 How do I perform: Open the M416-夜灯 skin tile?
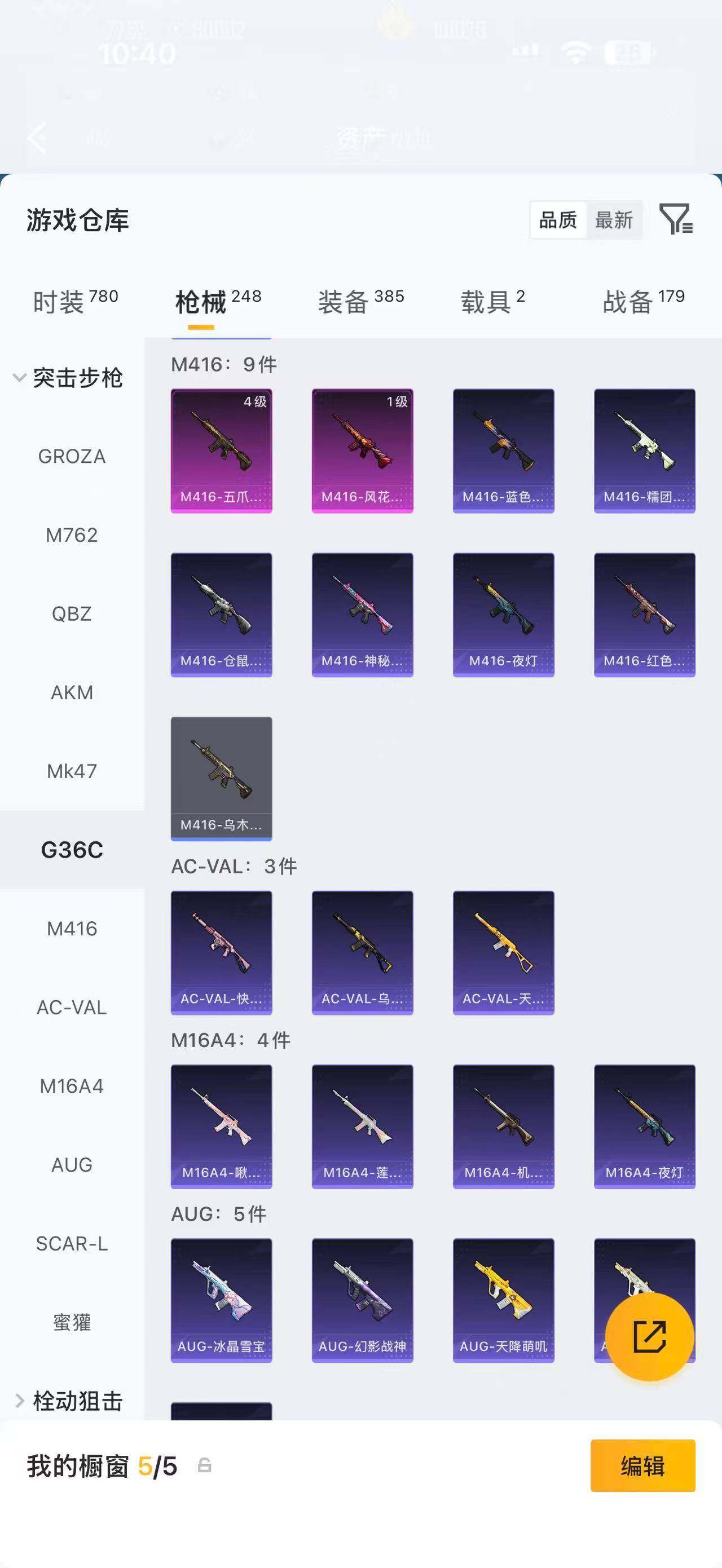coord(504,615)
